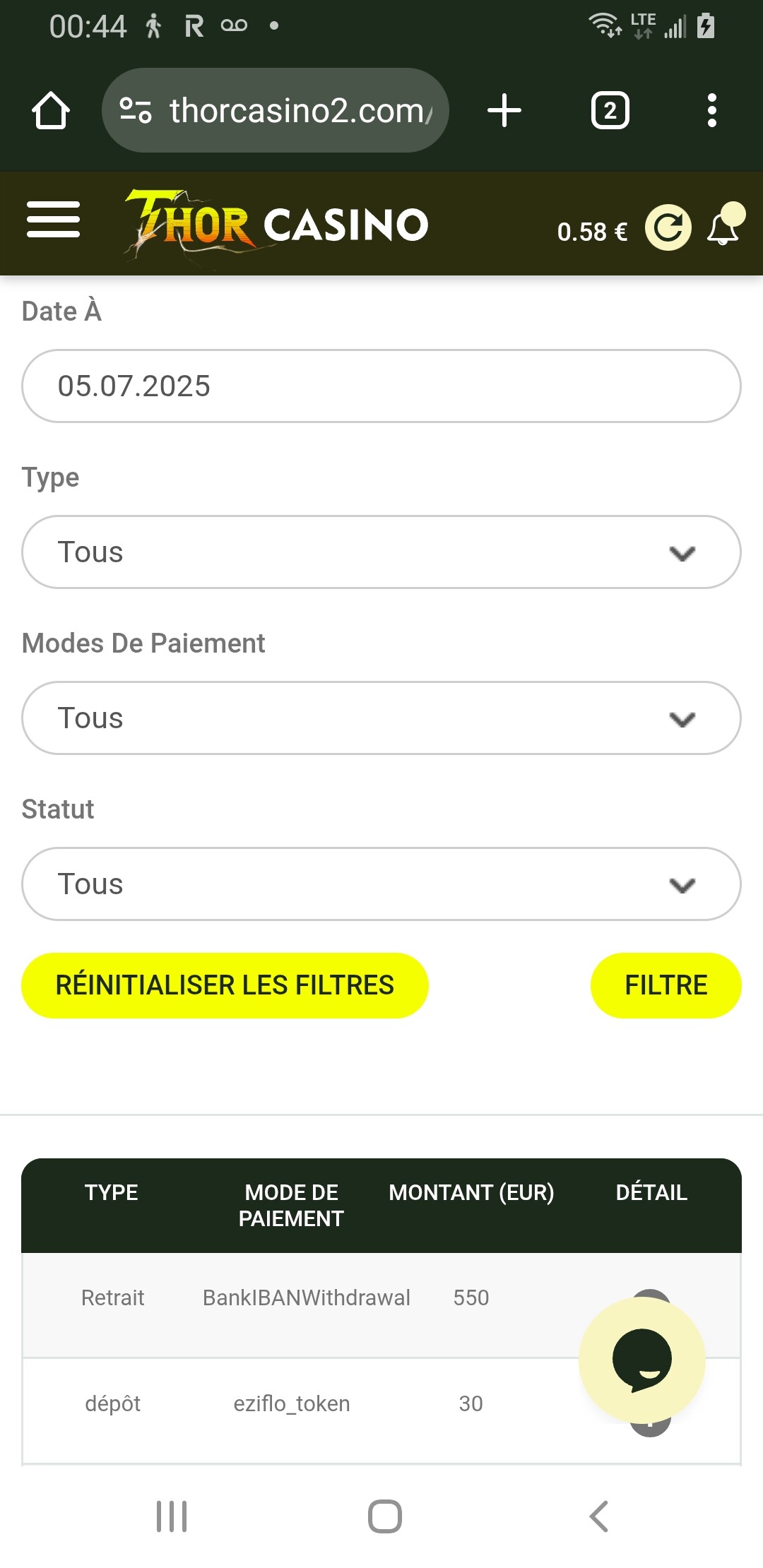Open the live chat bubble
The image size is (763, 1568).
pos(642,1360)
